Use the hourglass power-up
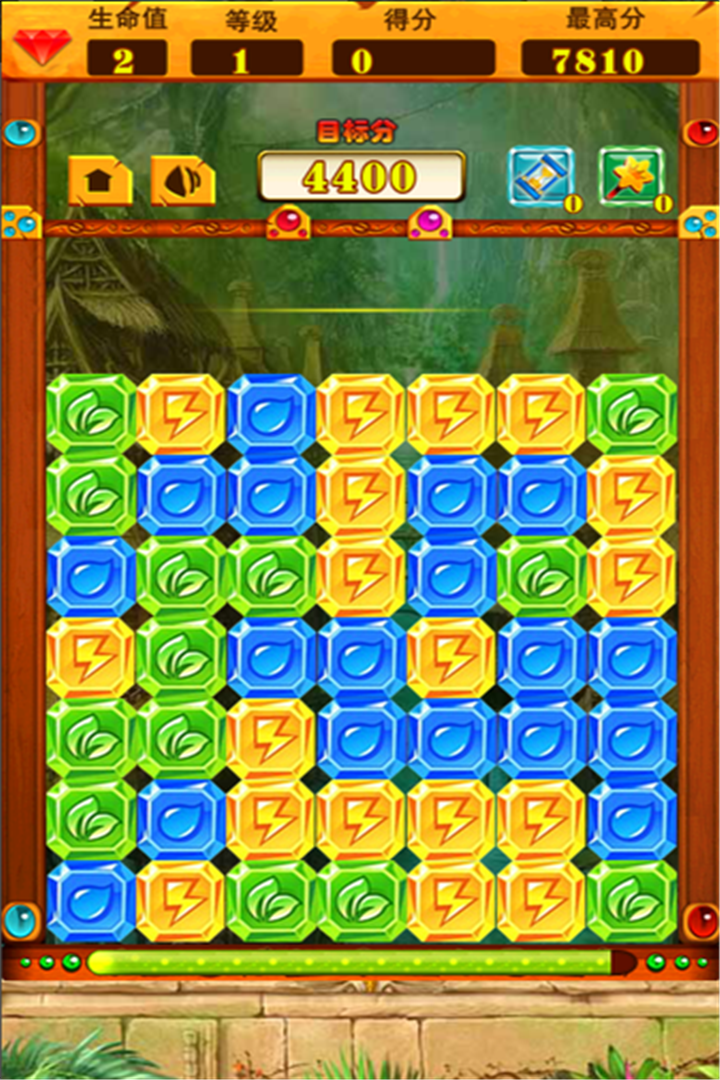 click(x=541, y=177)
